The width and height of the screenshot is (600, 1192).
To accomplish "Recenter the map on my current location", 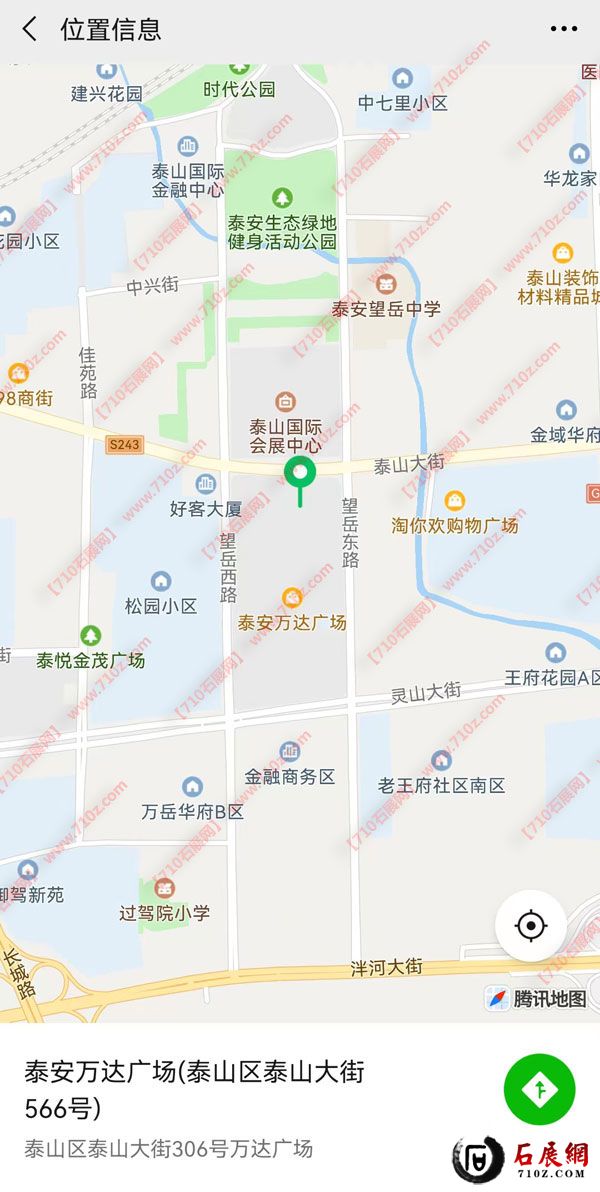I will pyautogui.click(x=531, y=926).
